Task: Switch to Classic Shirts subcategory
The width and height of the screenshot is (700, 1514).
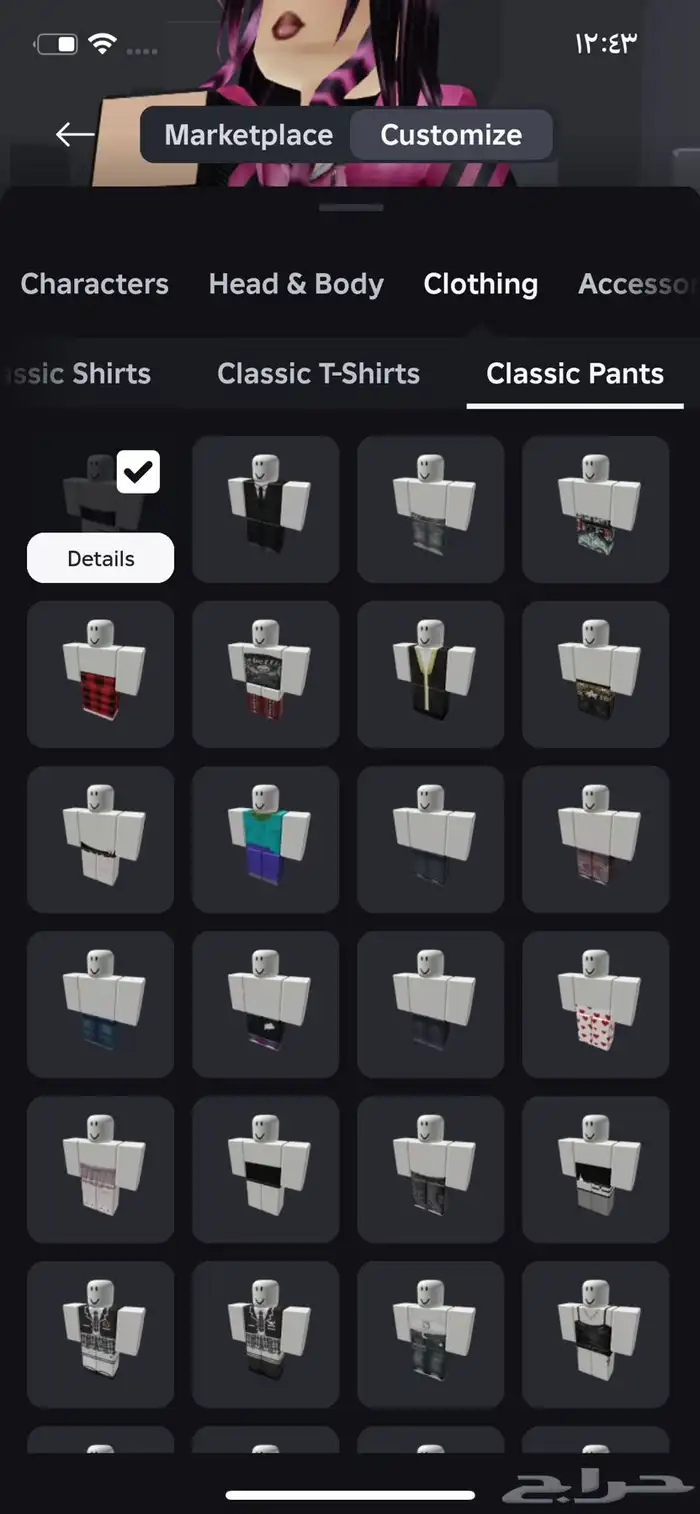Action: pos(78,374)
